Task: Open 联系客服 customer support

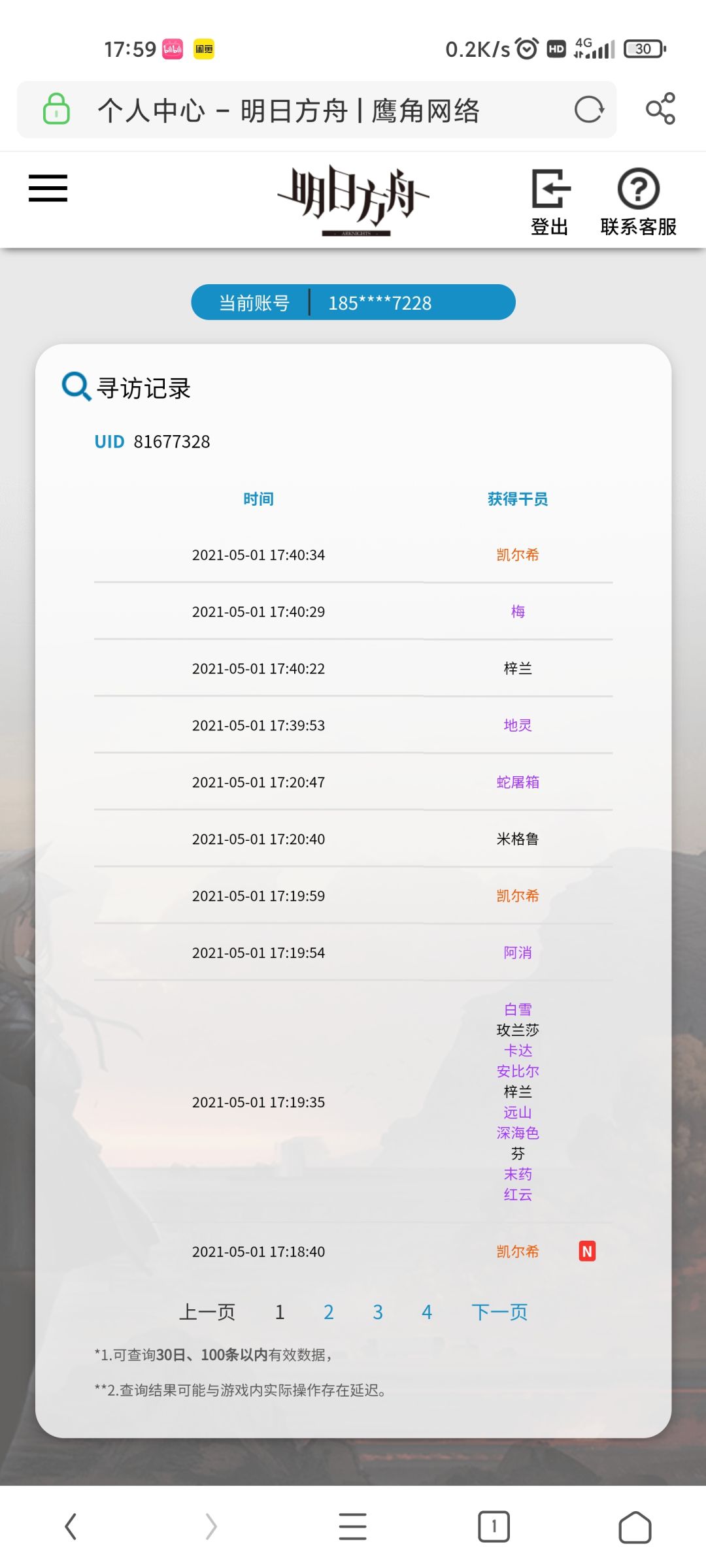Action: pyautogui.click(x=638, y=203)
